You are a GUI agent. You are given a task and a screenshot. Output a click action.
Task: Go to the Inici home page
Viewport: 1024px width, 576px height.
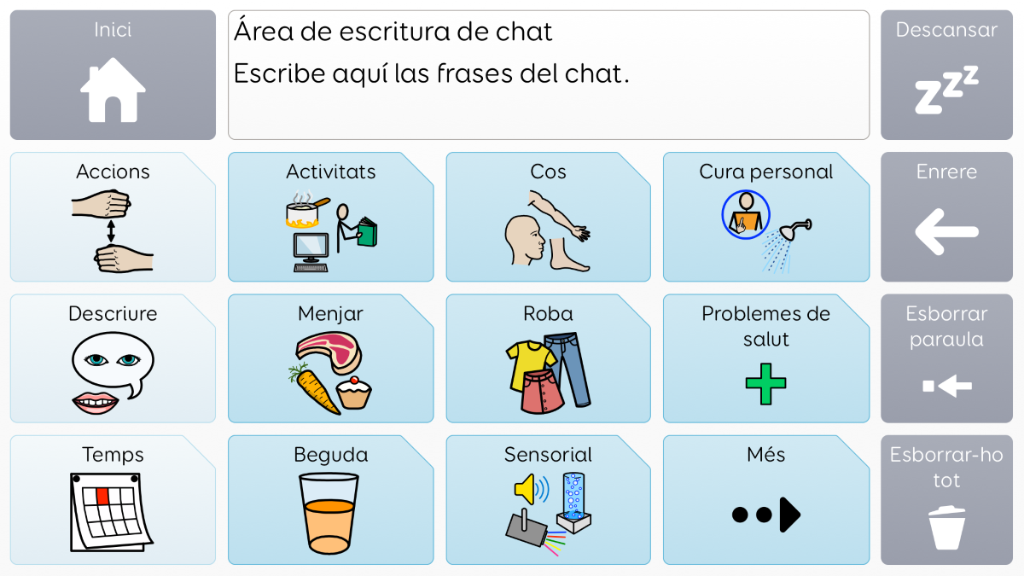tap(113, 75)
